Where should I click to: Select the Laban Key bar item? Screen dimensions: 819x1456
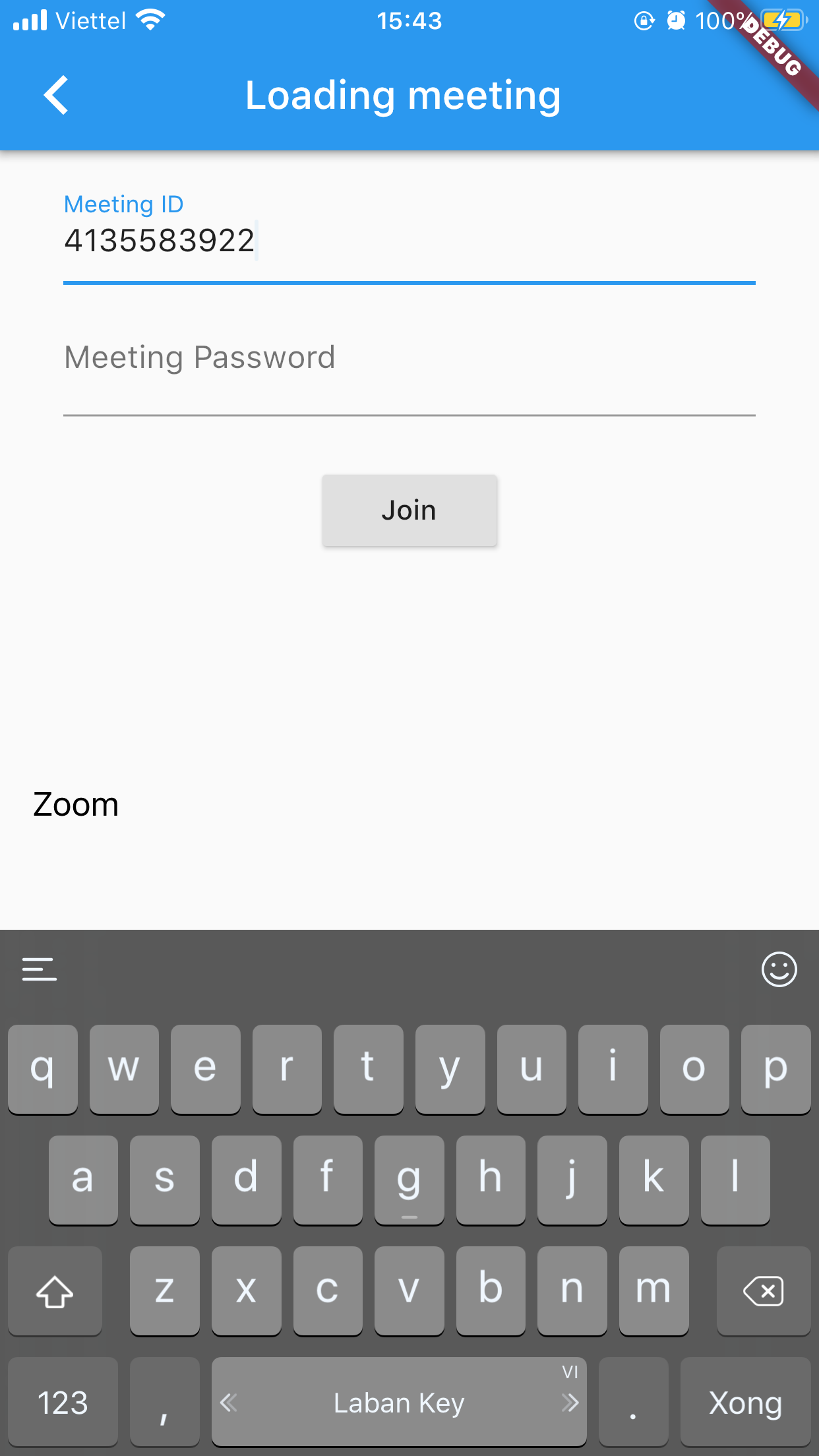coord(398,1402)
